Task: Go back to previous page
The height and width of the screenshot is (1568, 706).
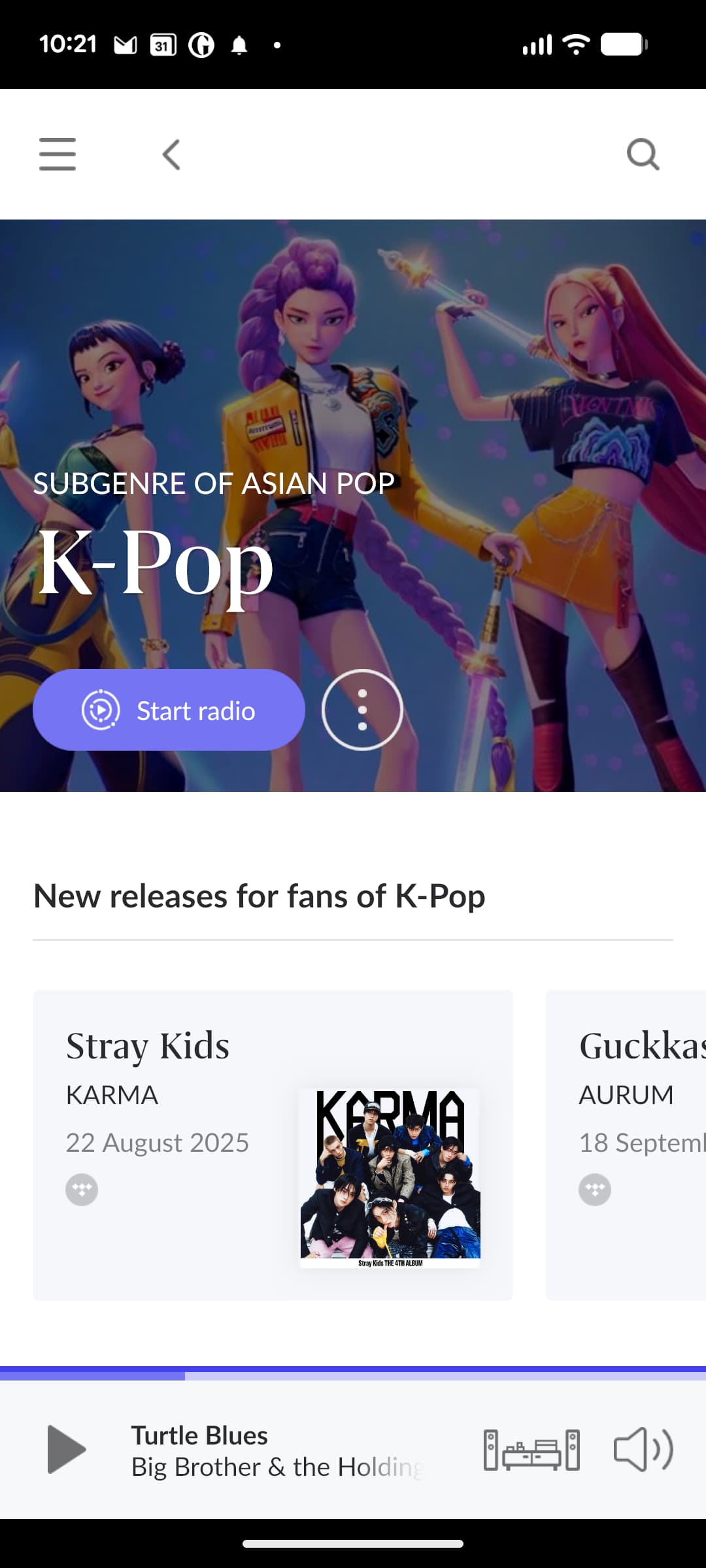Action: (171, 155)
